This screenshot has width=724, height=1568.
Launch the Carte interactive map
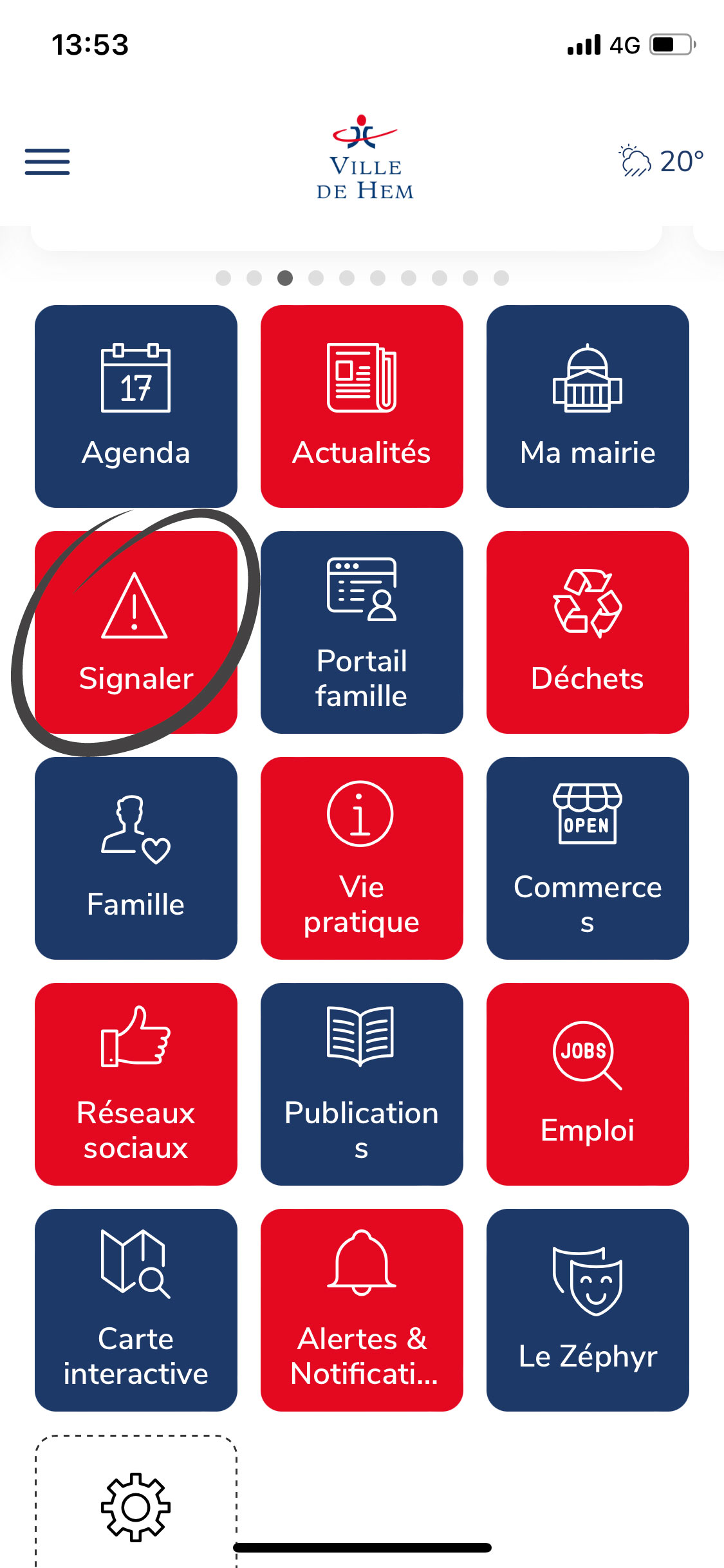tap(136, 1310)
